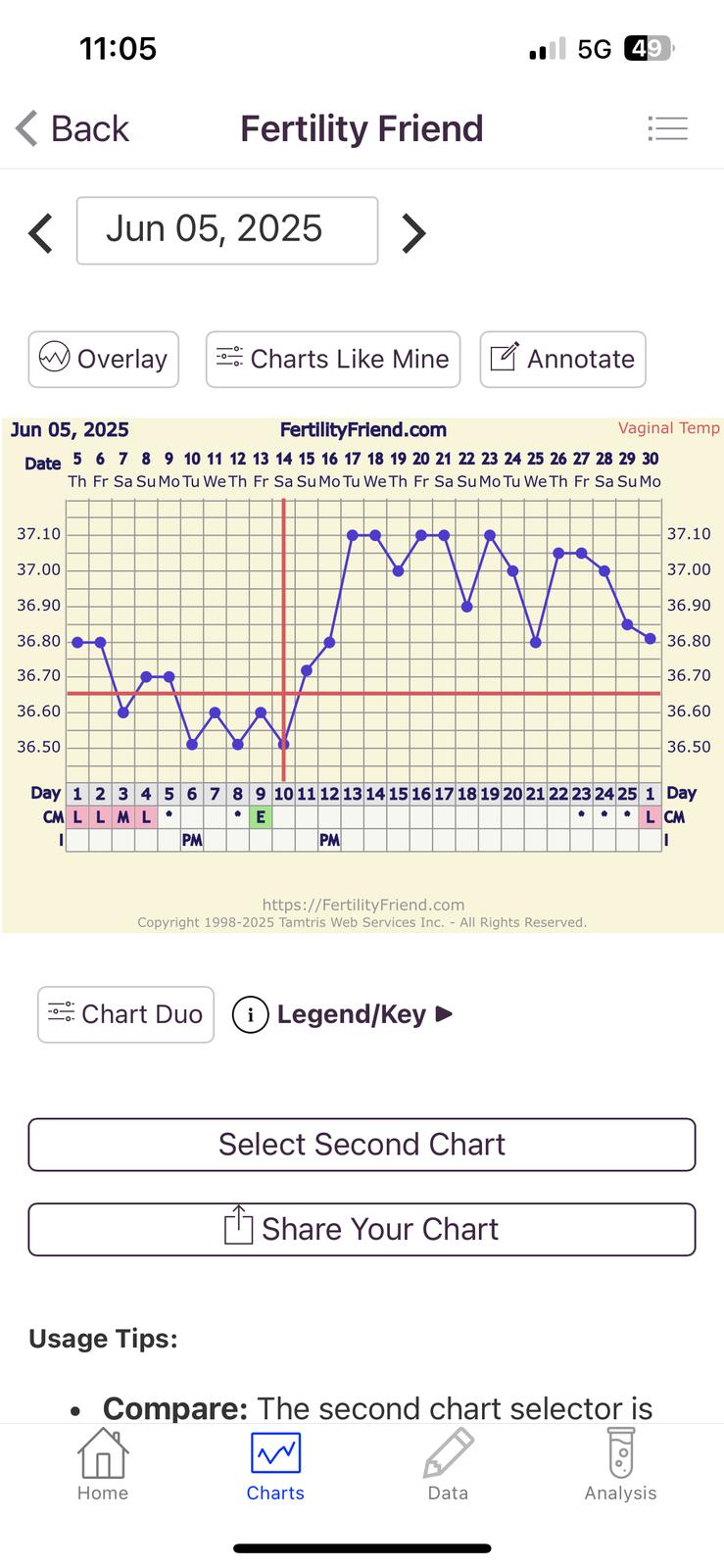The height and width of the screenshot is (1568, 724).
Task: Select the Charts tab
Action: pos(275,1465)
